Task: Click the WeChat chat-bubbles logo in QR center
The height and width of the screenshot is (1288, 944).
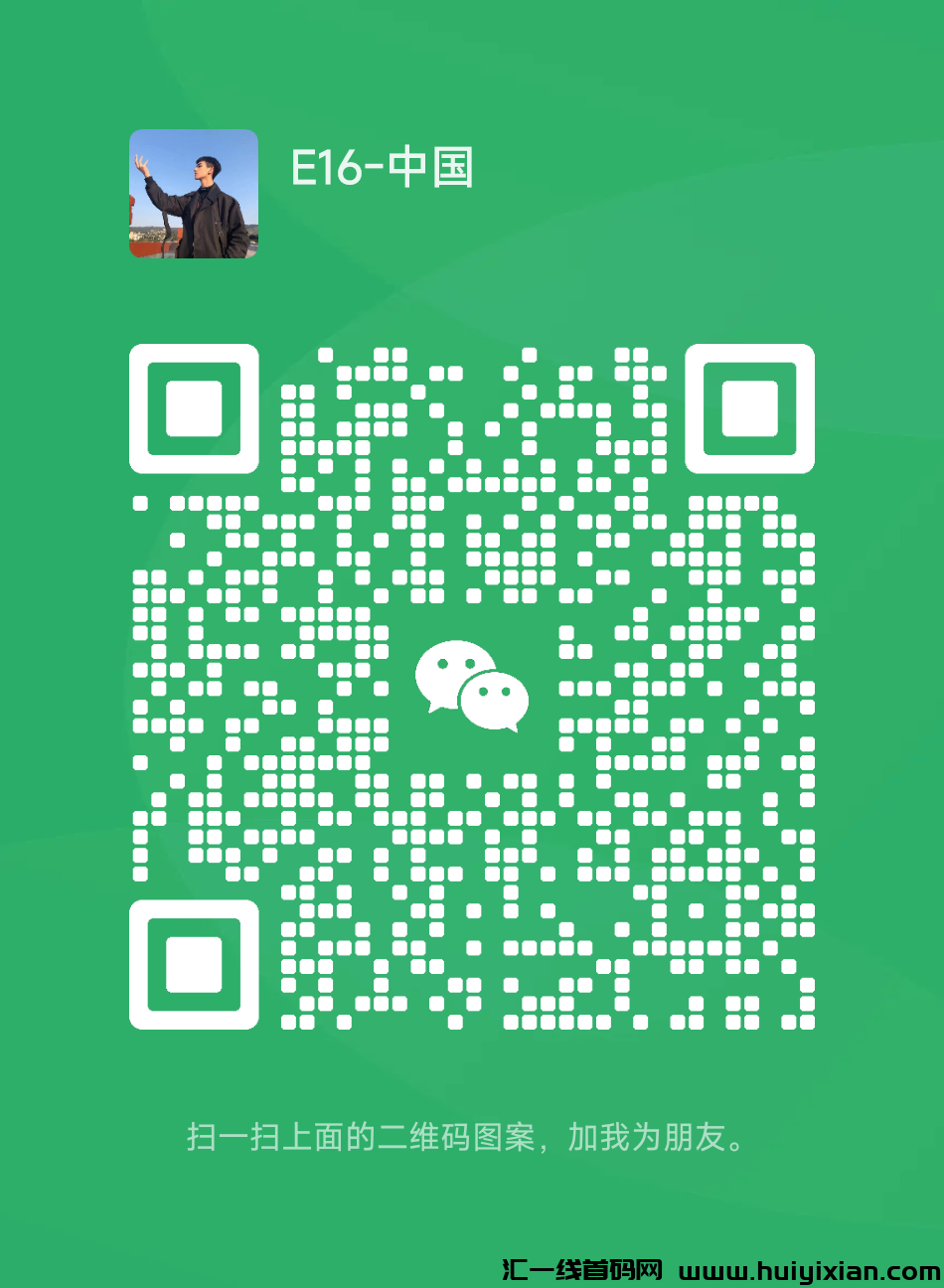Action: coord(472,686)
